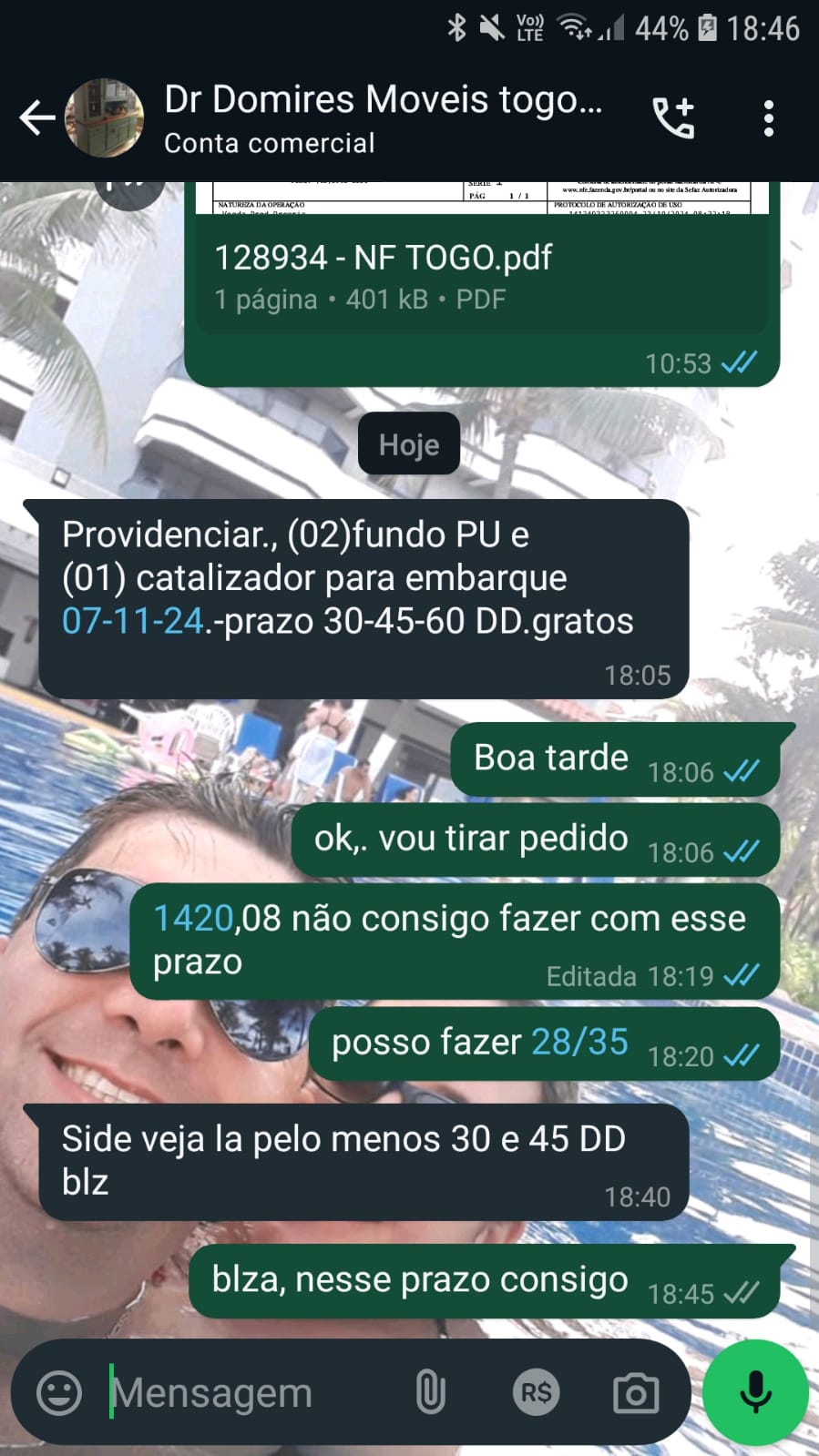Open the camera to send a photo

tap(636, 1392)
